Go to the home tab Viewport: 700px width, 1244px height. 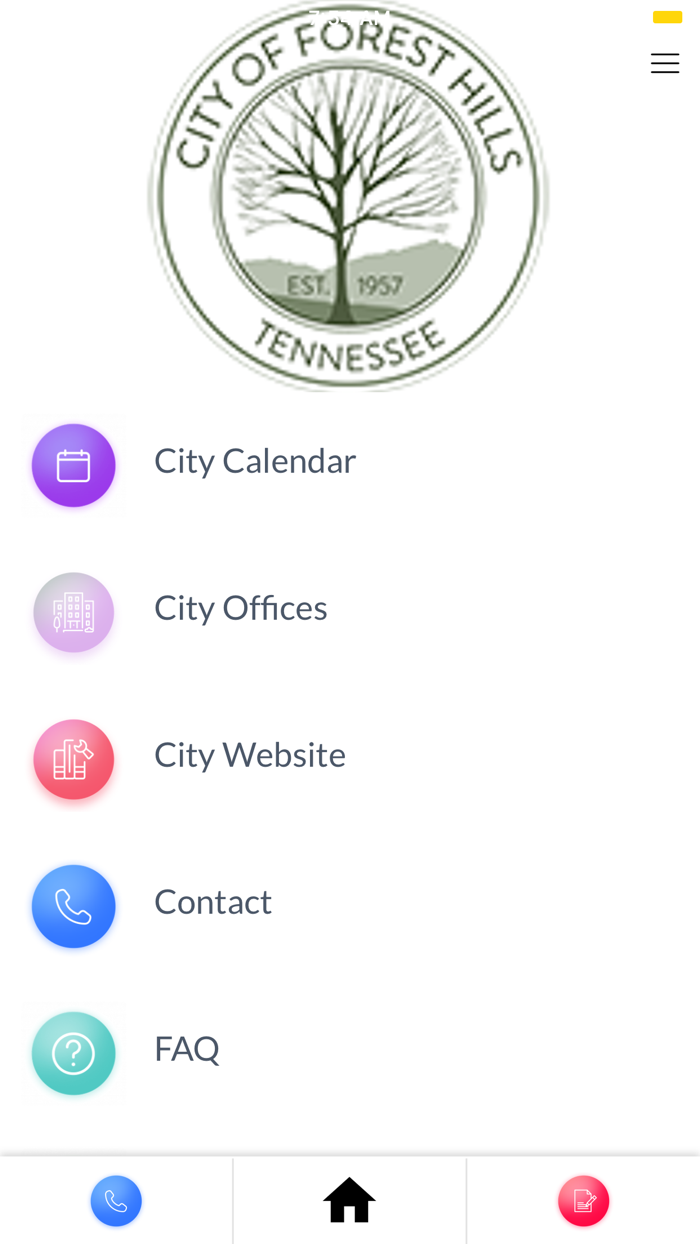coord(349,1200)
